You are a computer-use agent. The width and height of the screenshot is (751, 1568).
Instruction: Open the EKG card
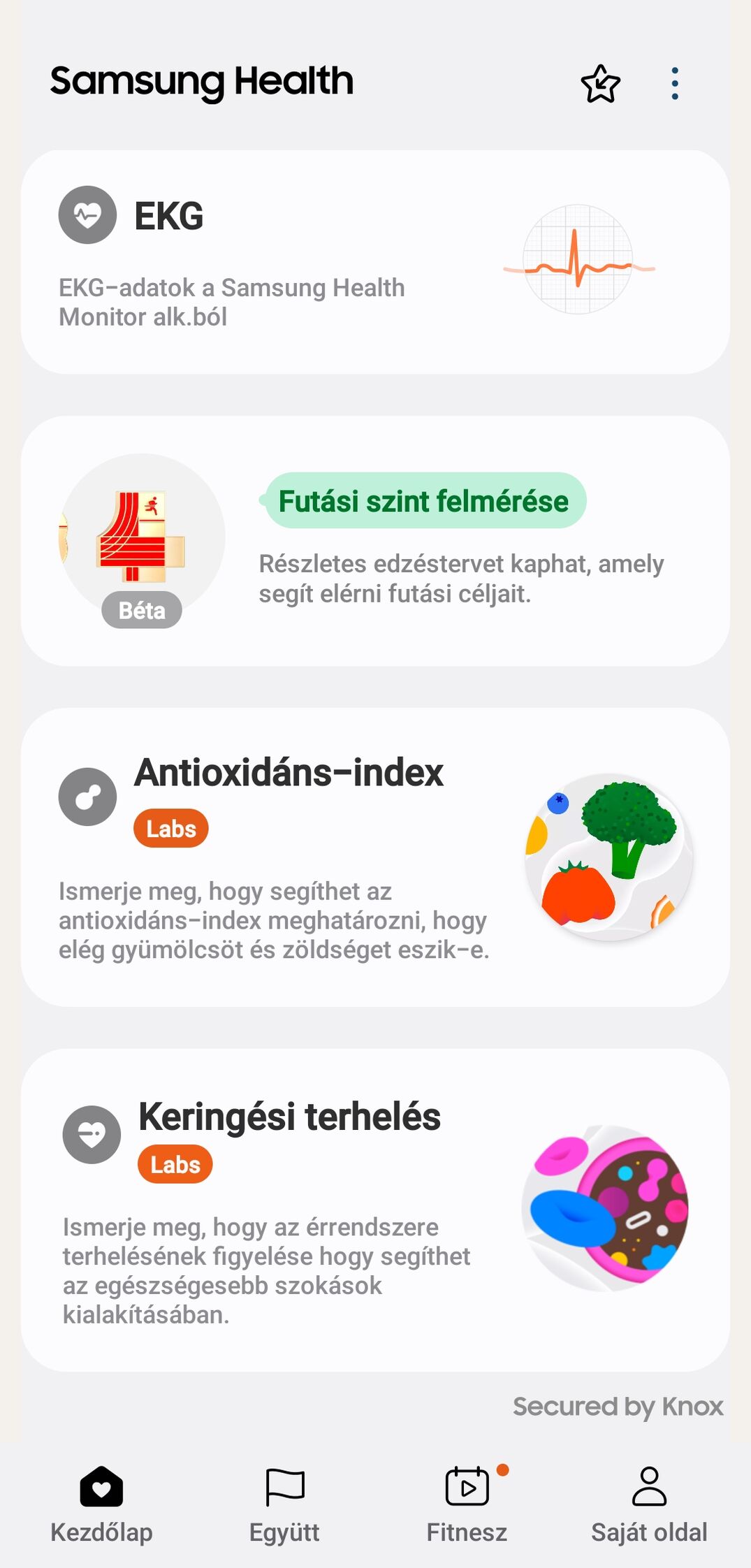pyautogui.click(x=375, y=262)
